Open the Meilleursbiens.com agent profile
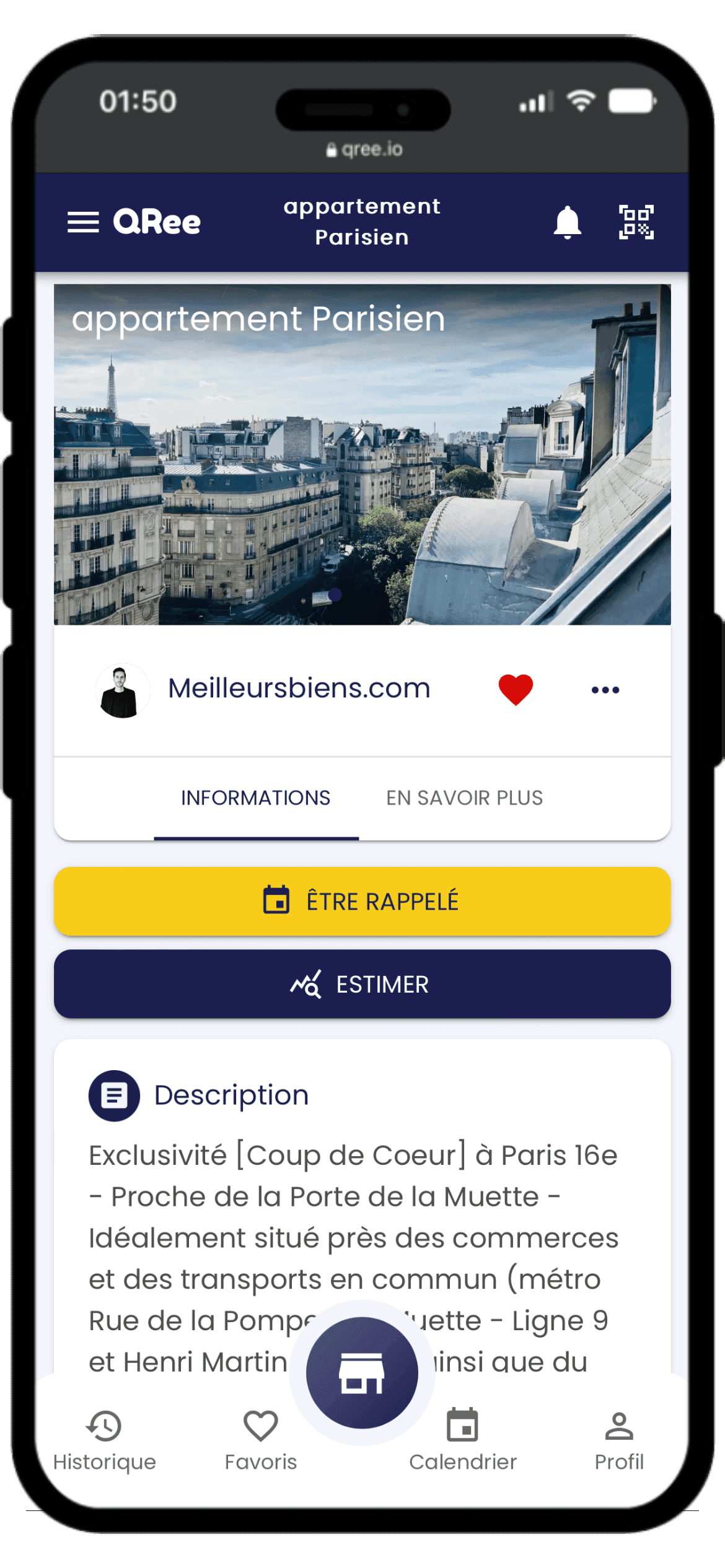The height and width of the screenshot is (1568, 725). click(x=299, y=689)
